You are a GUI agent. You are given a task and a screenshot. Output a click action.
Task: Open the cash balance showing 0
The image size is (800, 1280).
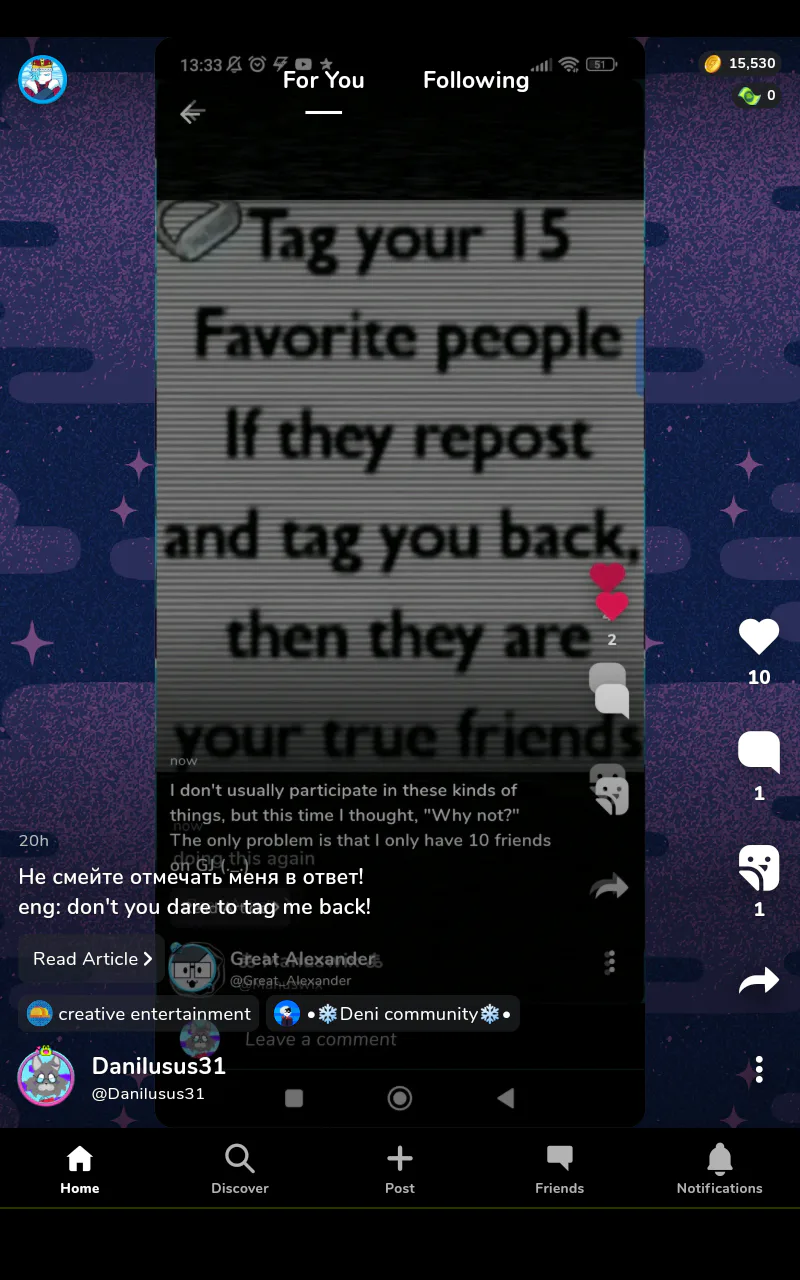coord(757,96)
